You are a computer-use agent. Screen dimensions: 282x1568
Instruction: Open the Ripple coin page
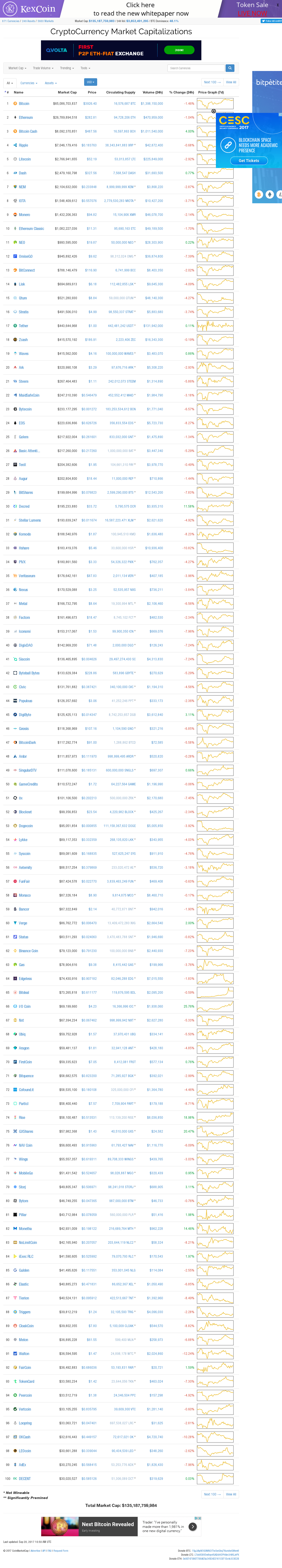(x=23, y=146)
